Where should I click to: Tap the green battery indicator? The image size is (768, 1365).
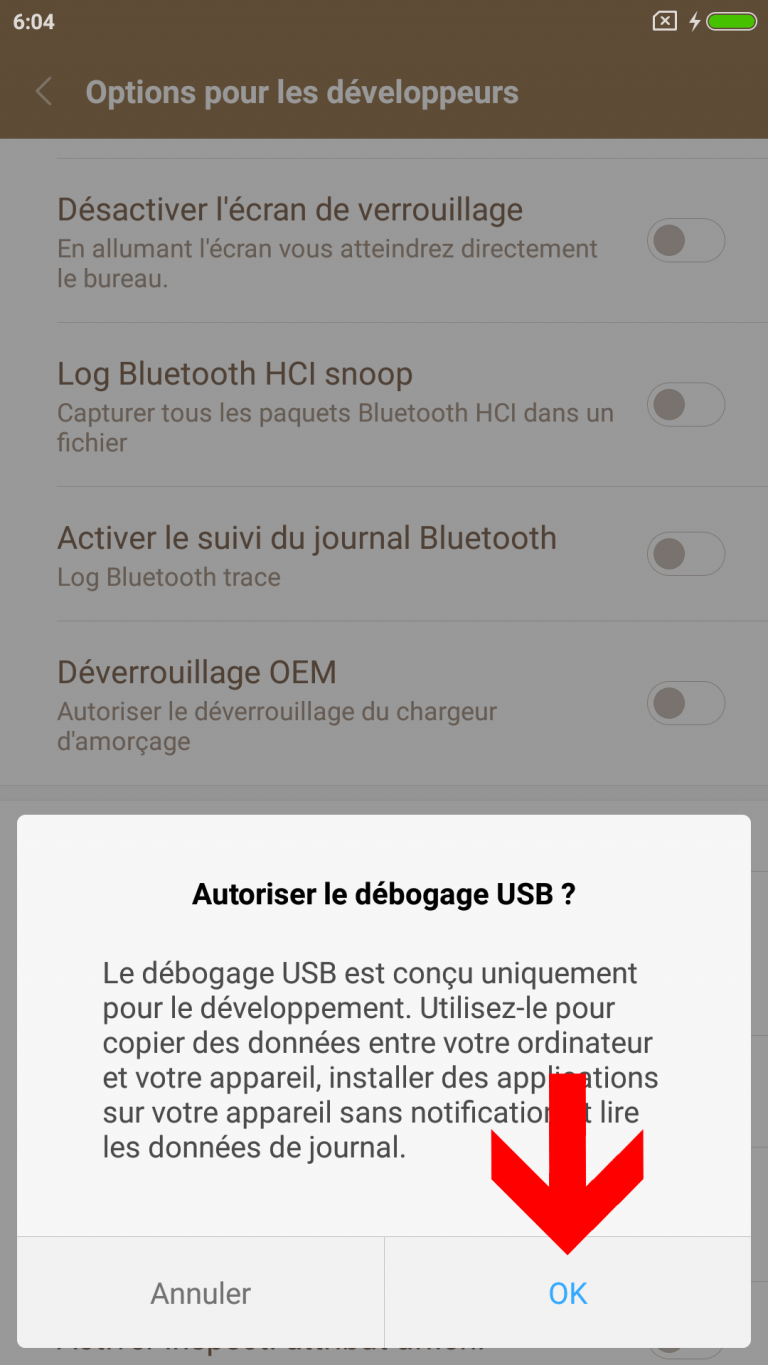pos(731,19)
